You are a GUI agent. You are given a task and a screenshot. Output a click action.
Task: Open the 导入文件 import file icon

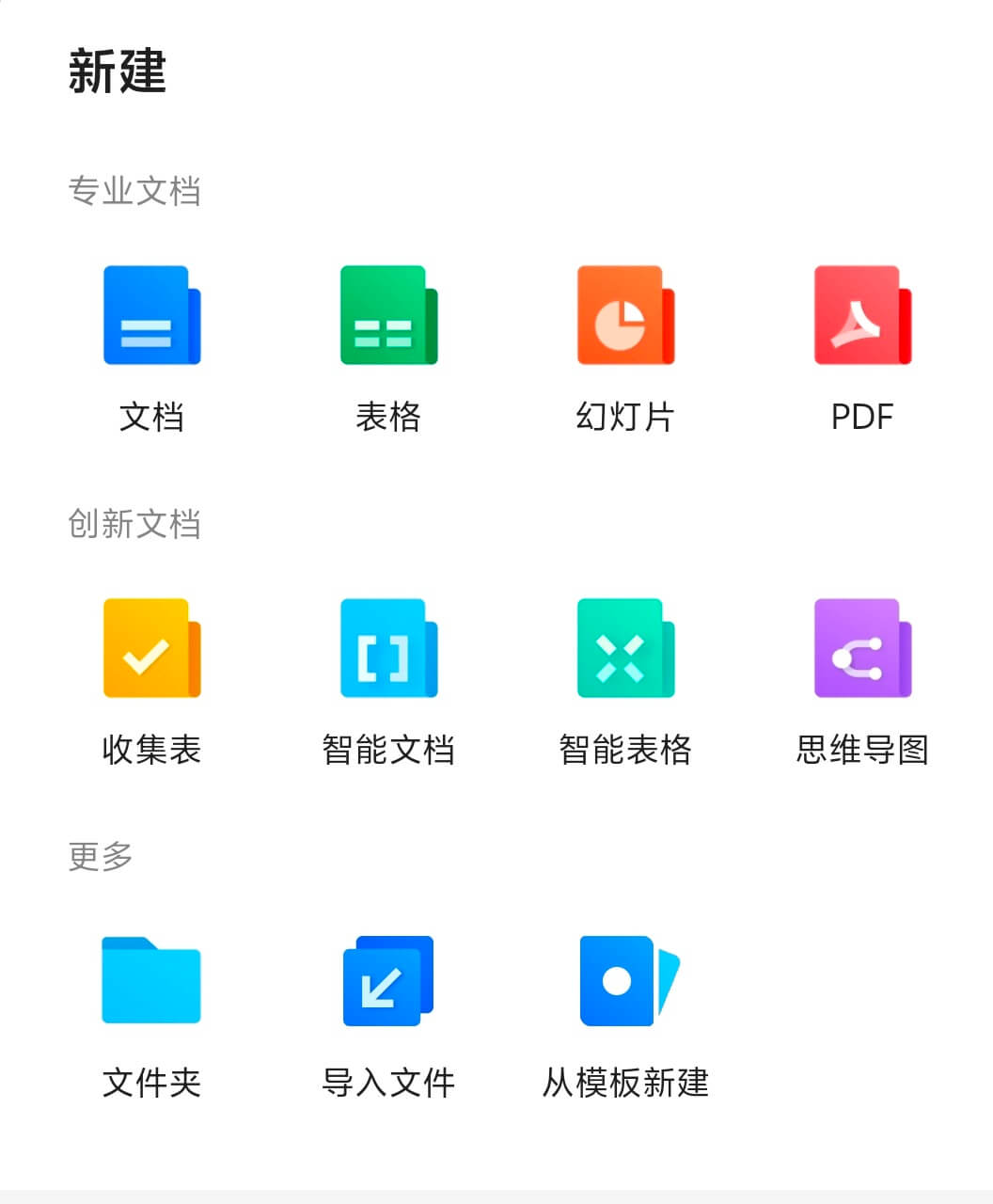(387, 981)
